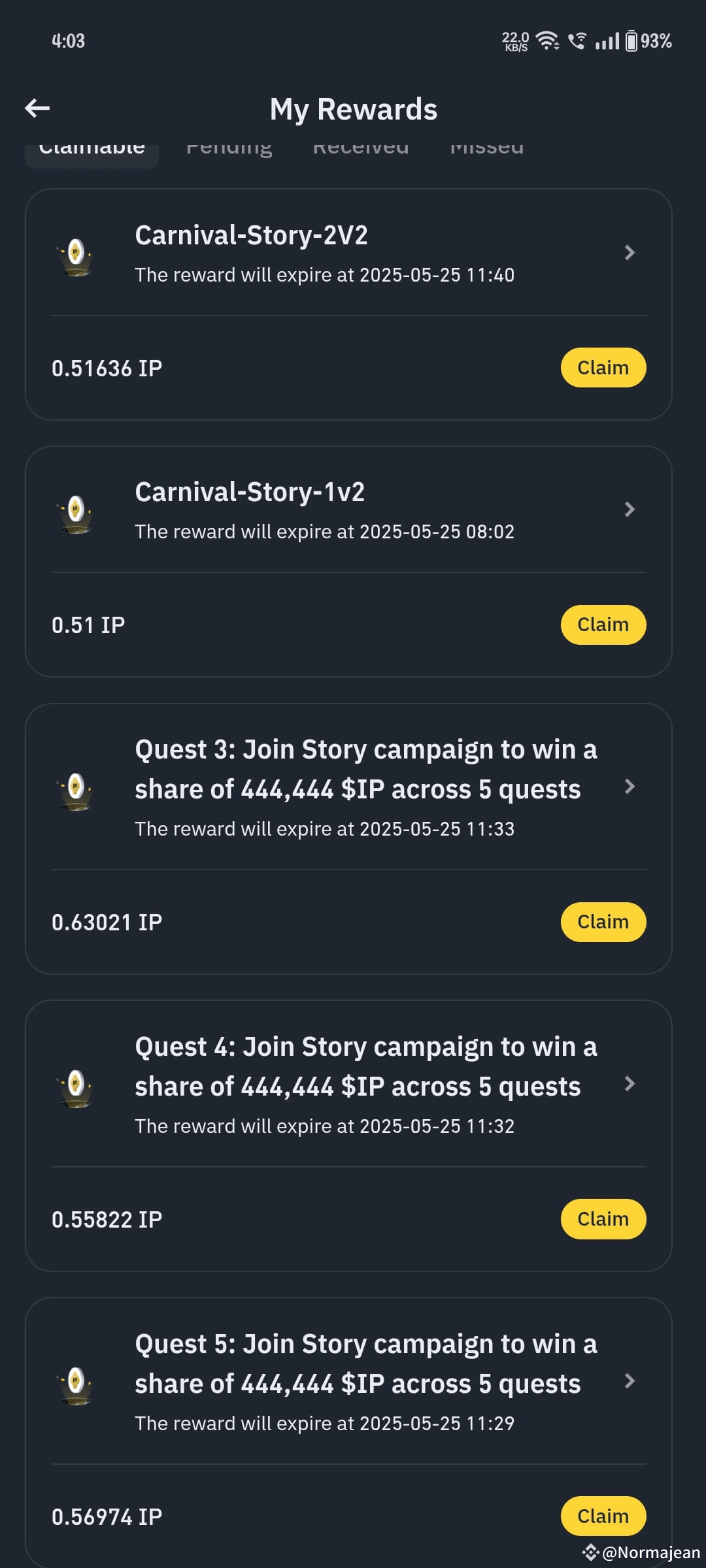Claim the 0.51636 IP reward

(x=603, y=367)
